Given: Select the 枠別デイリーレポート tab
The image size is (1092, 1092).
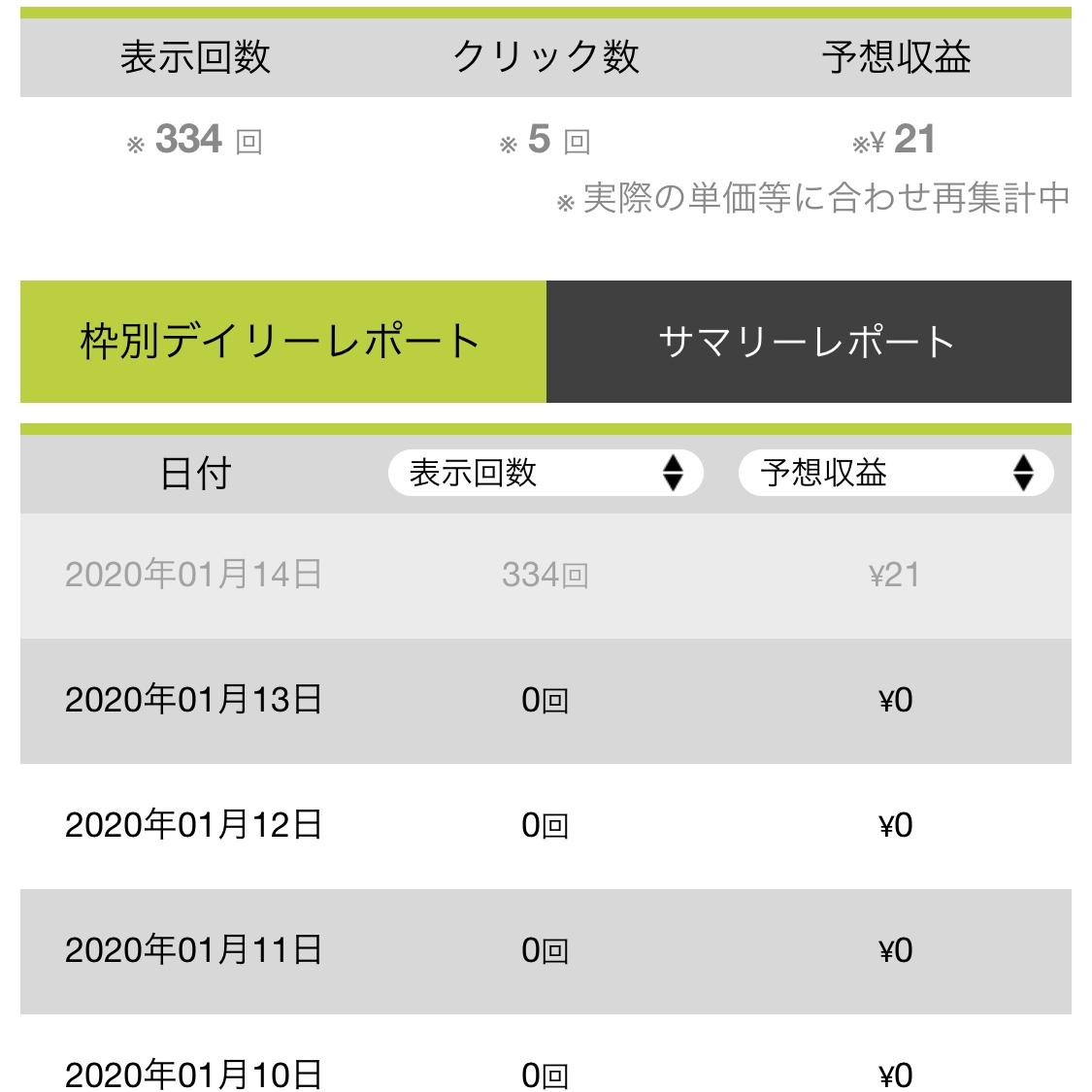Looking at the screenshot, I should [x=282, y=342].
